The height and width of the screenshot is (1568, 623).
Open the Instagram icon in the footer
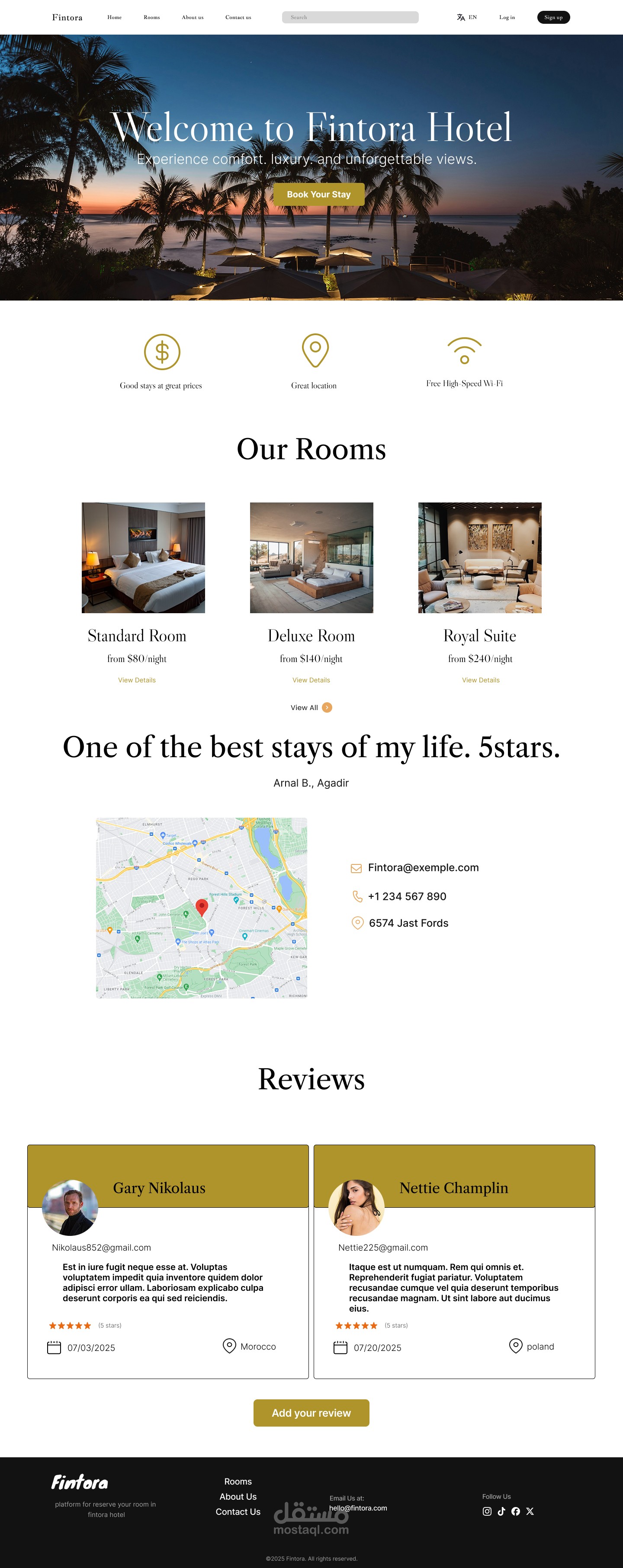pos(487,1511)
